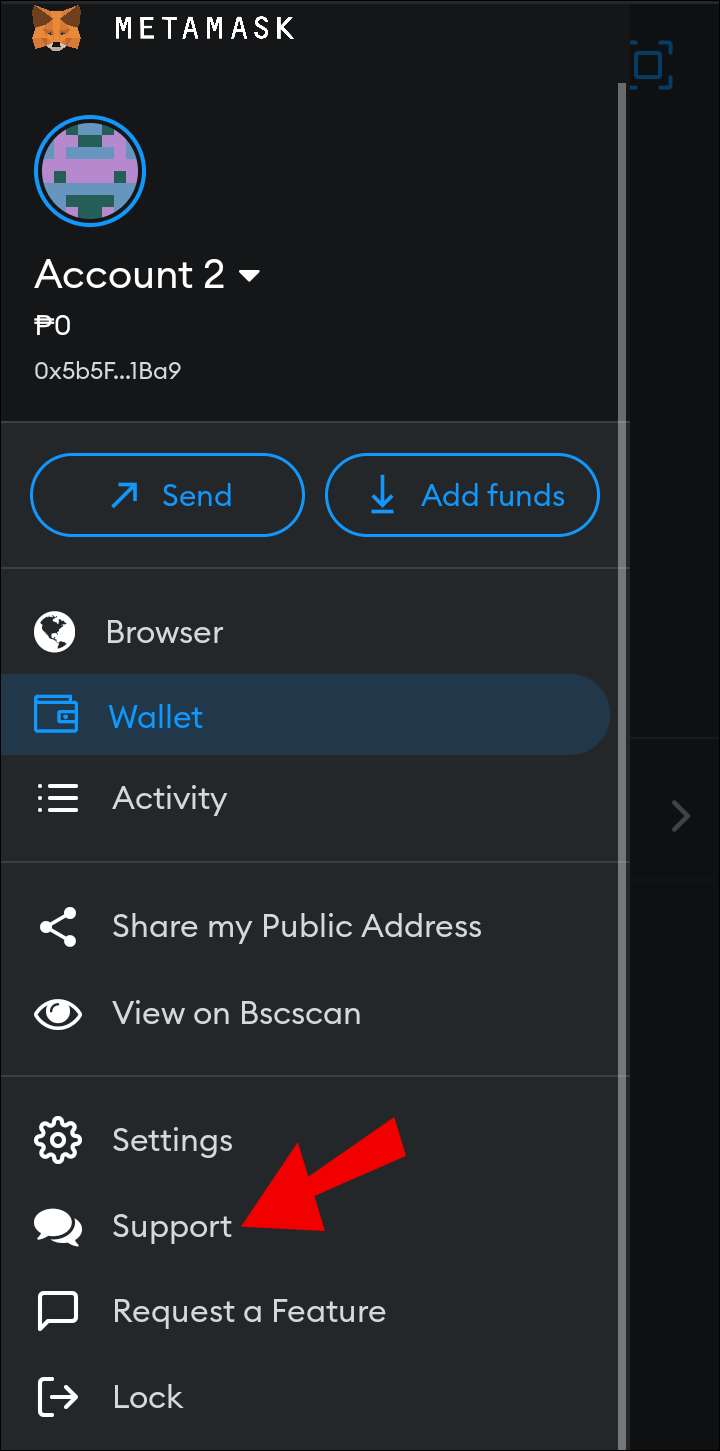The width and height of the screenshot is (720, 1451).
Task: Tap the account avatar
Action: (x=90, y=171)
